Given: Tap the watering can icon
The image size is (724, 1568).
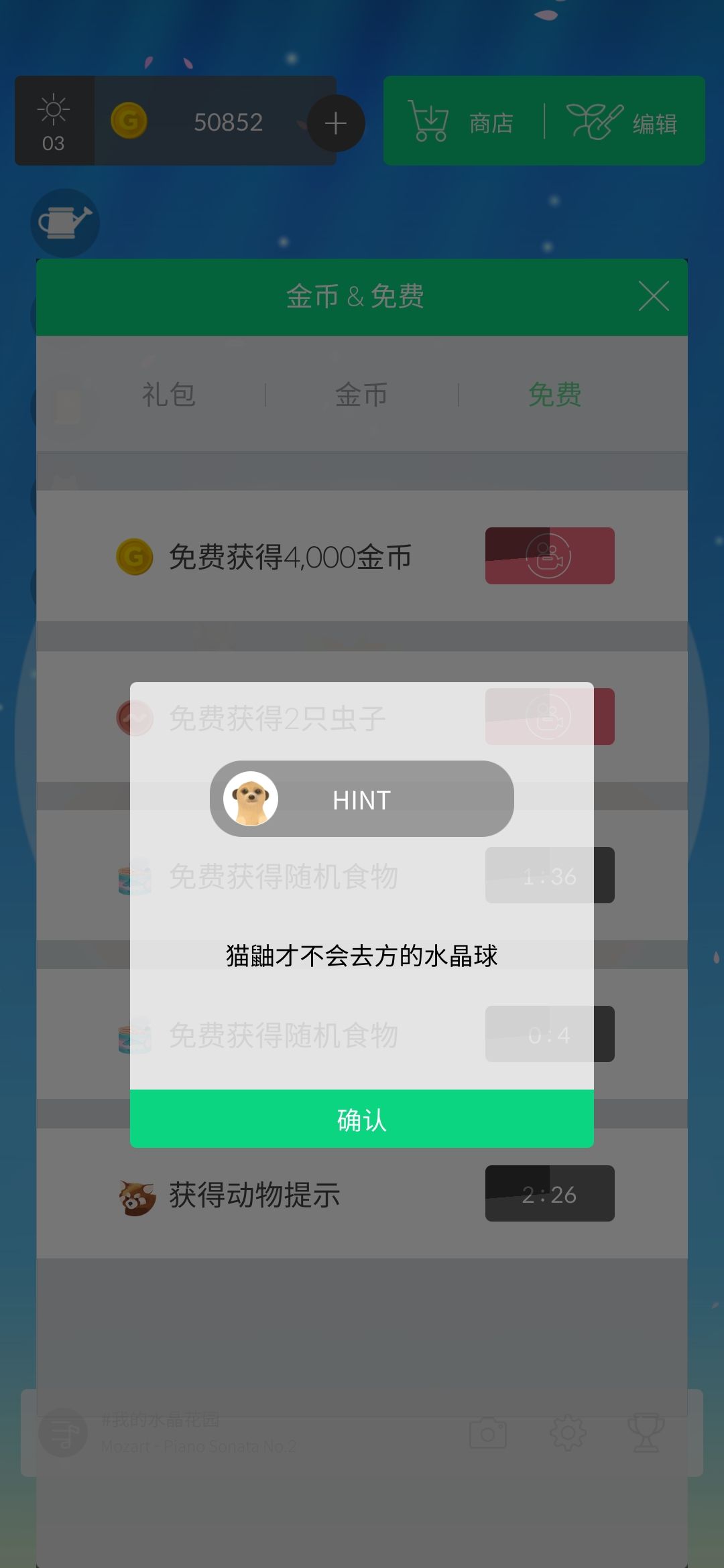Looking at the screenshot, I should click(x=65, y=222).
